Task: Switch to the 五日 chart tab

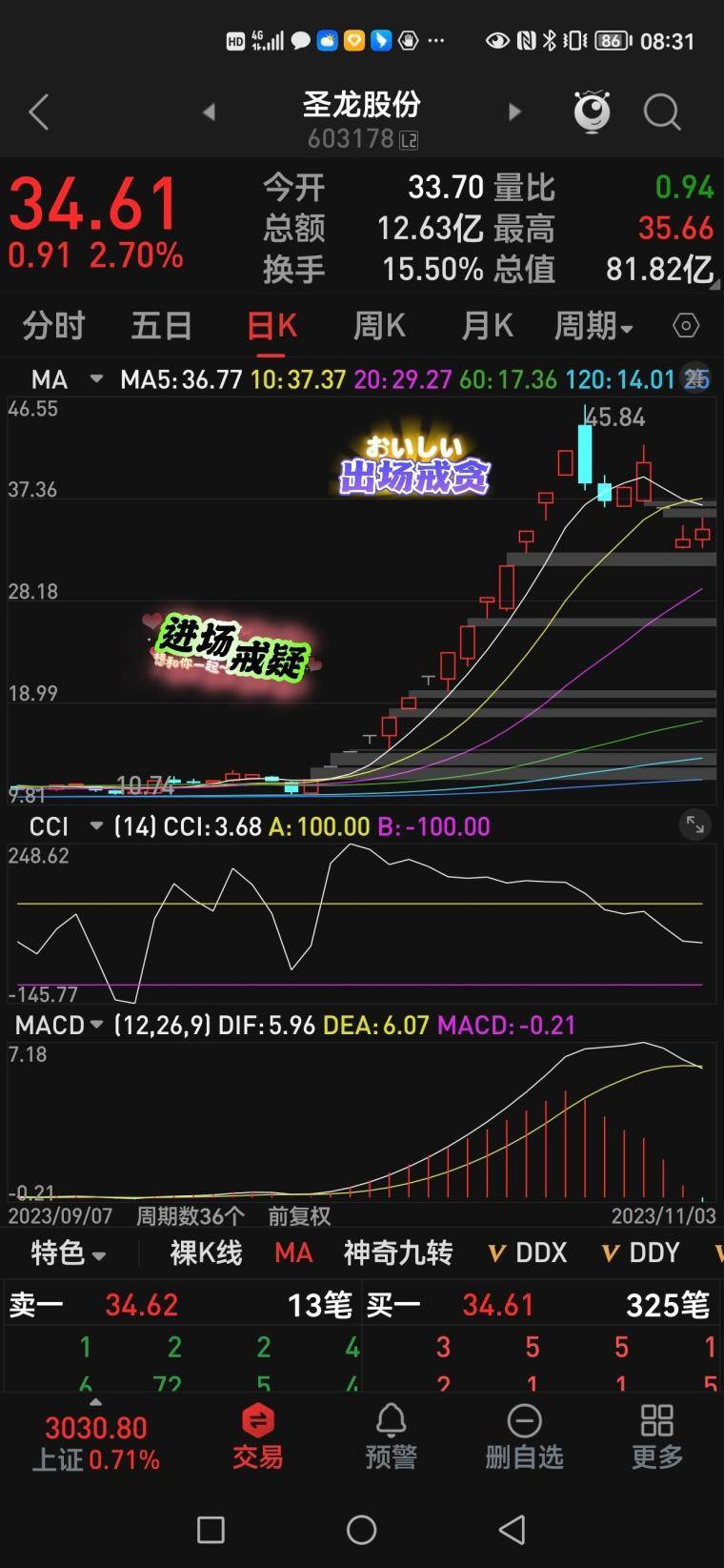Action: (161, 326)
